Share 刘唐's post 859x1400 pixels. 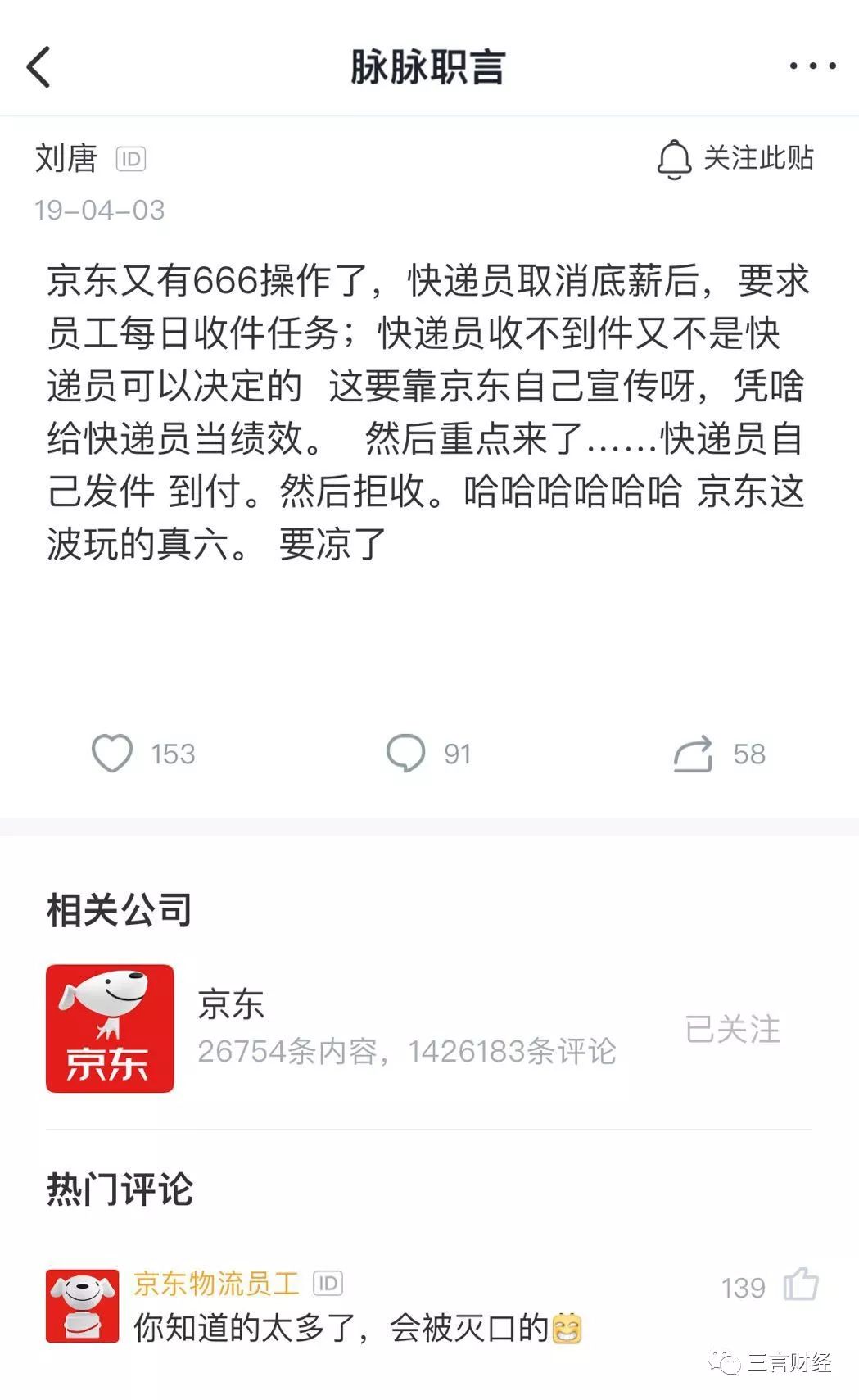[693, 754]
